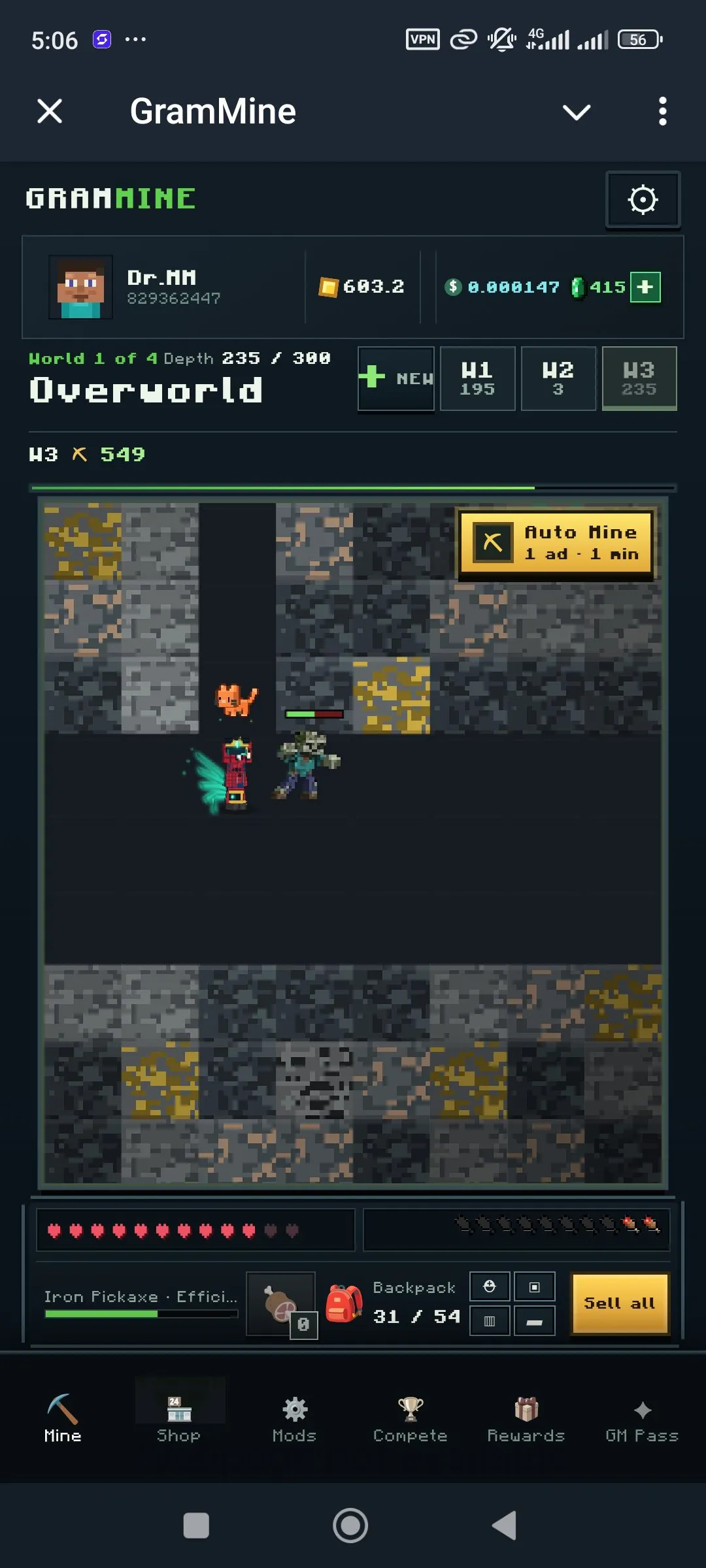Create a new world with NEW
706x1568 pixels.
click(x=396, y=378)
